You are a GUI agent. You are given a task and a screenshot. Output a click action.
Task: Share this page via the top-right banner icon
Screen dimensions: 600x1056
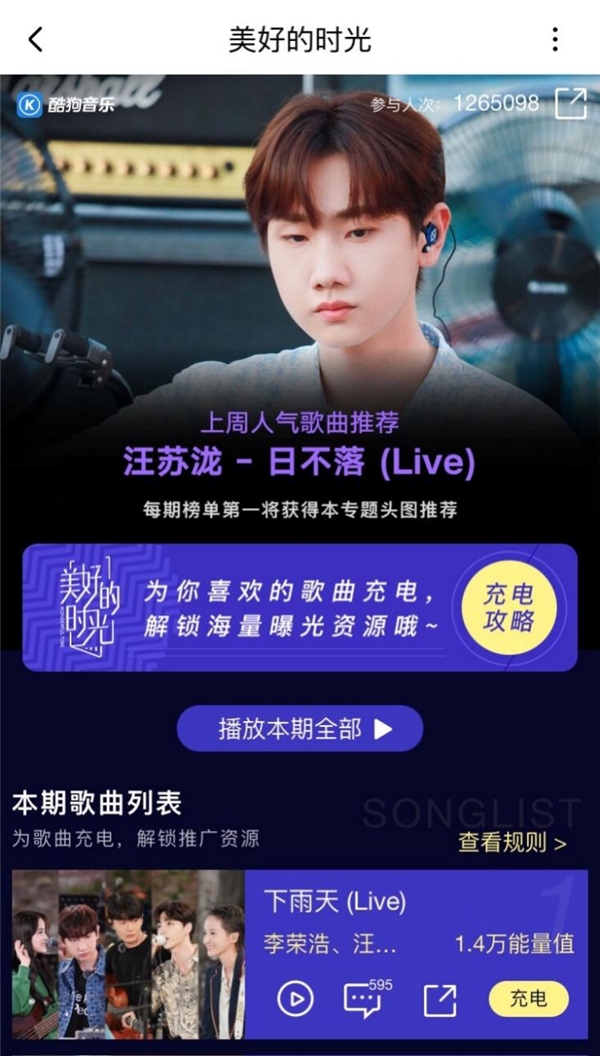[x=571, y=104]
